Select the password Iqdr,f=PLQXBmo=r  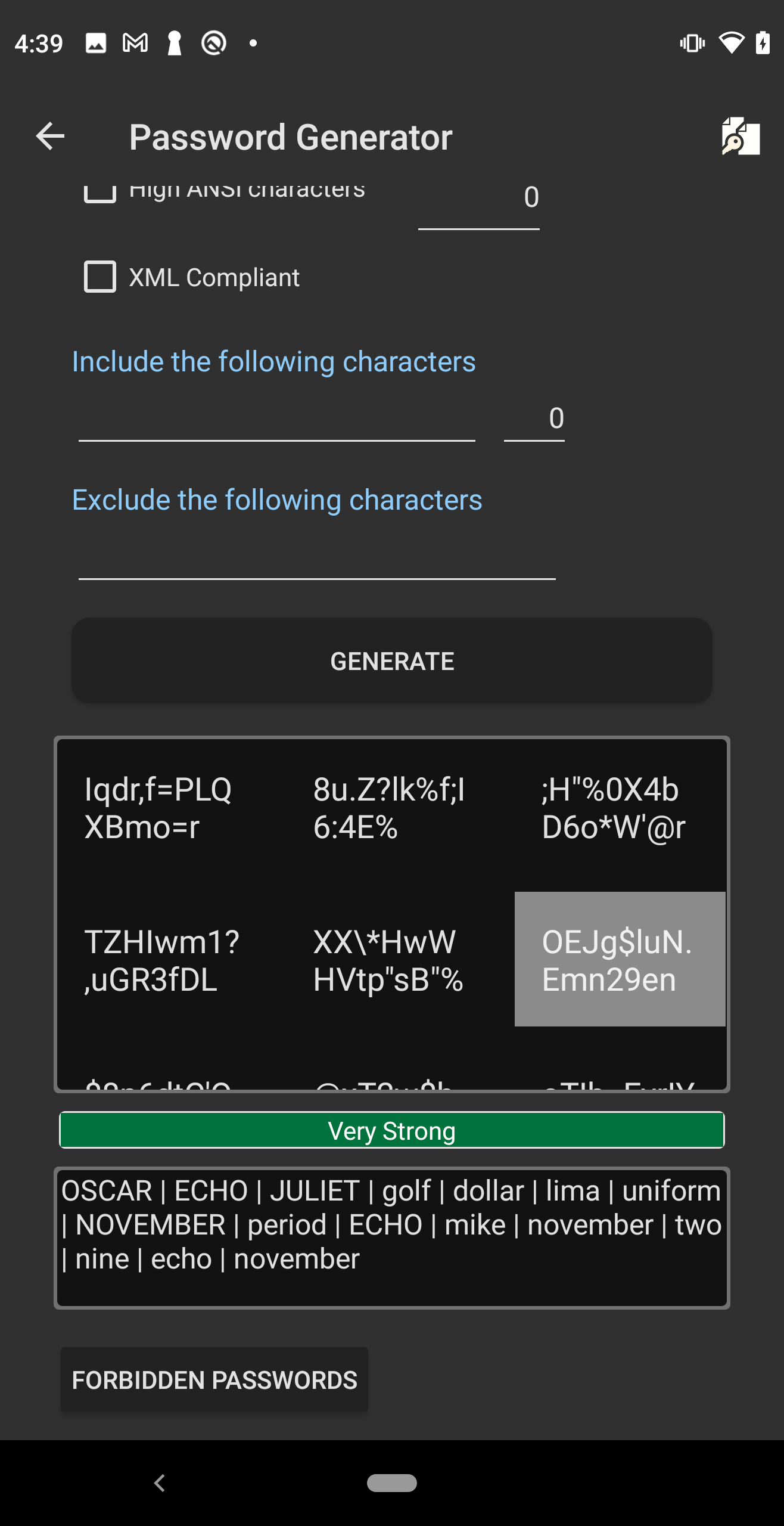point(158,808)
